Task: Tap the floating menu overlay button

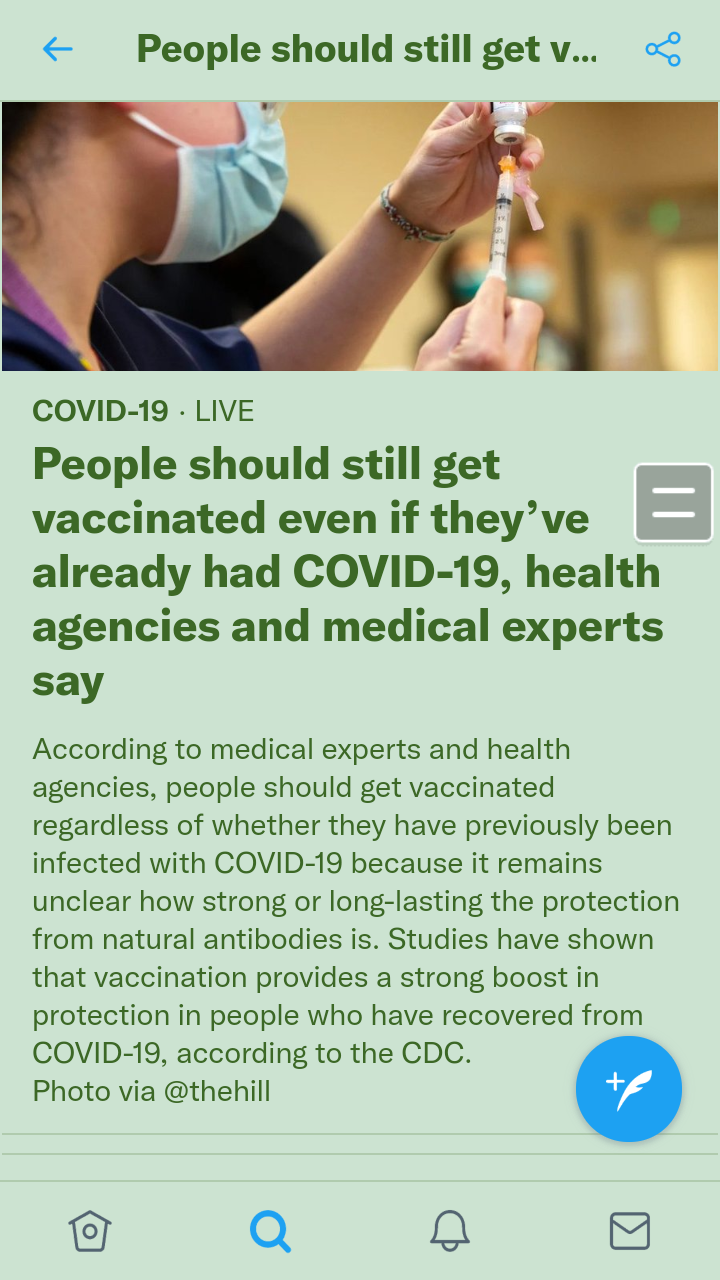Action: coord(673,503)
